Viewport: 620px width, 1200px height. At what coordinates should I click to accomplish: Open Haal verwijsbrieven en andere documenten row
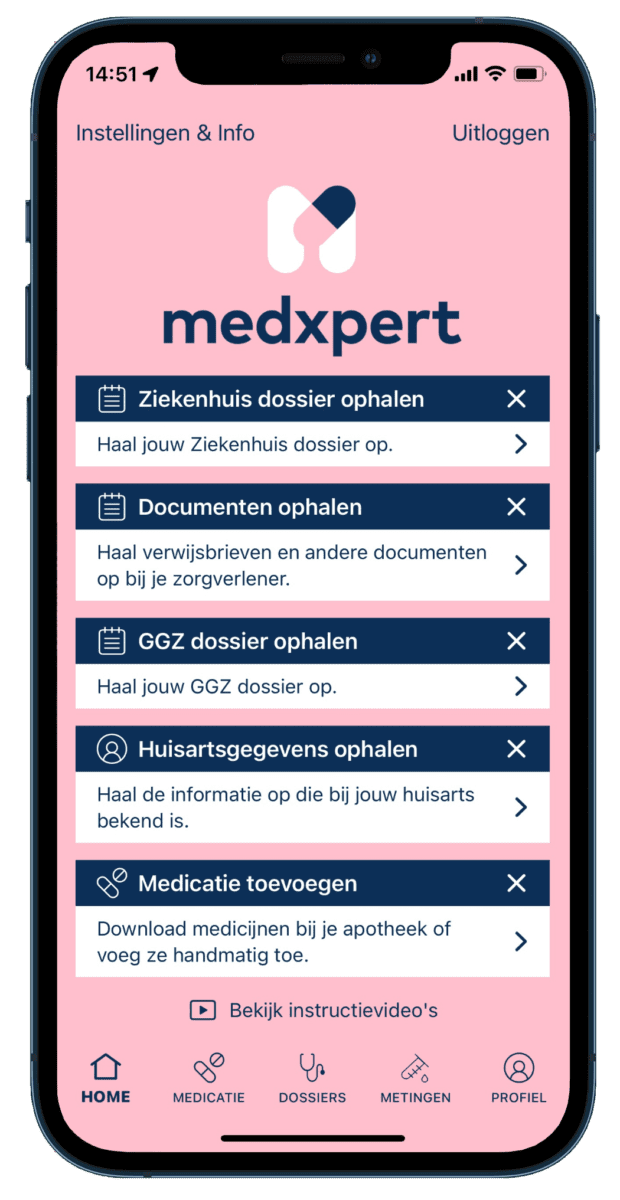[312, 565]
